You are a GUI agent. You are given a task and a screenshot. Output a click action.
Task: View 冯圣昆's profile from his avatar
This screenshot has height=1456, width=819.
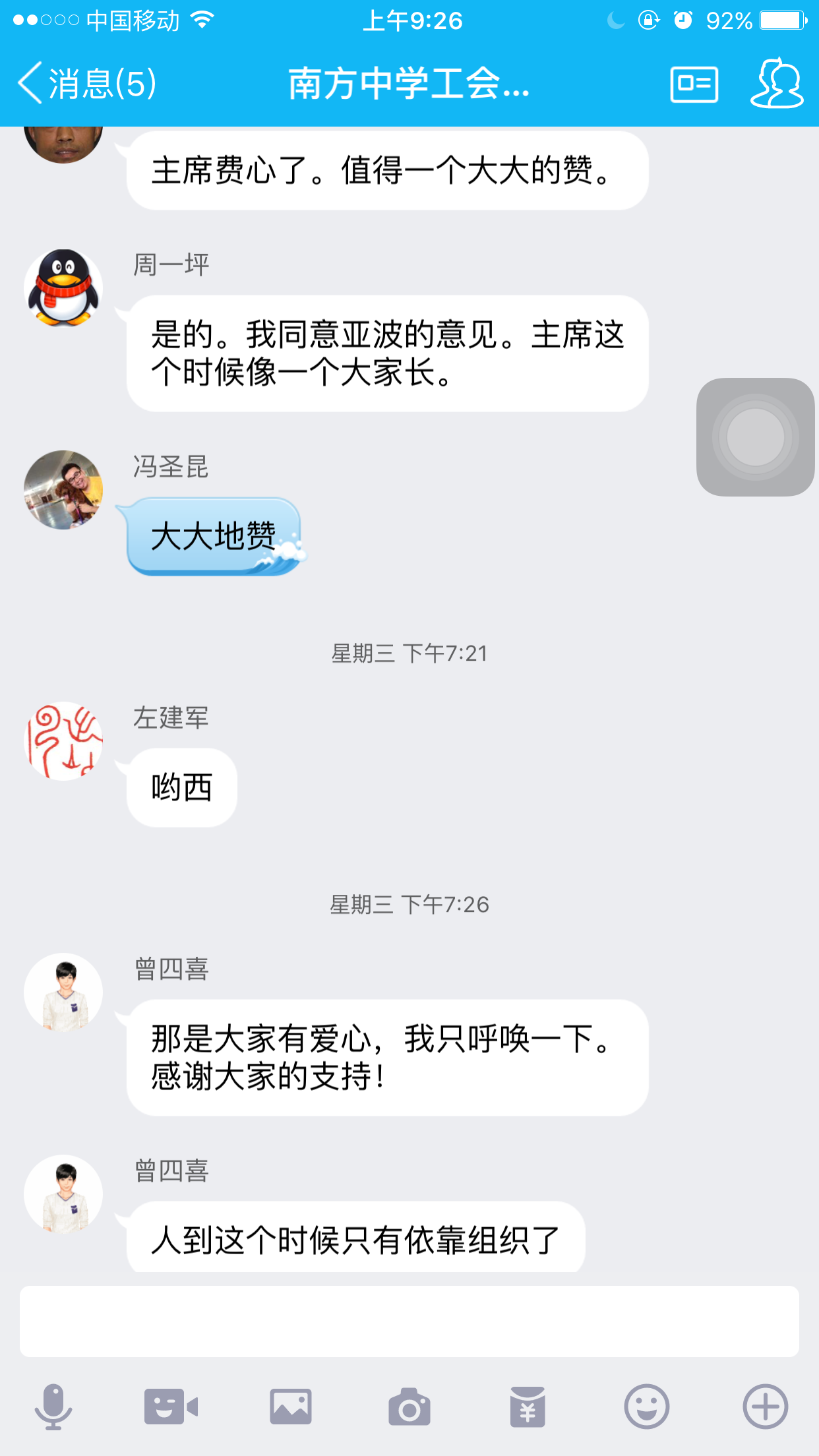click(63, 490)
